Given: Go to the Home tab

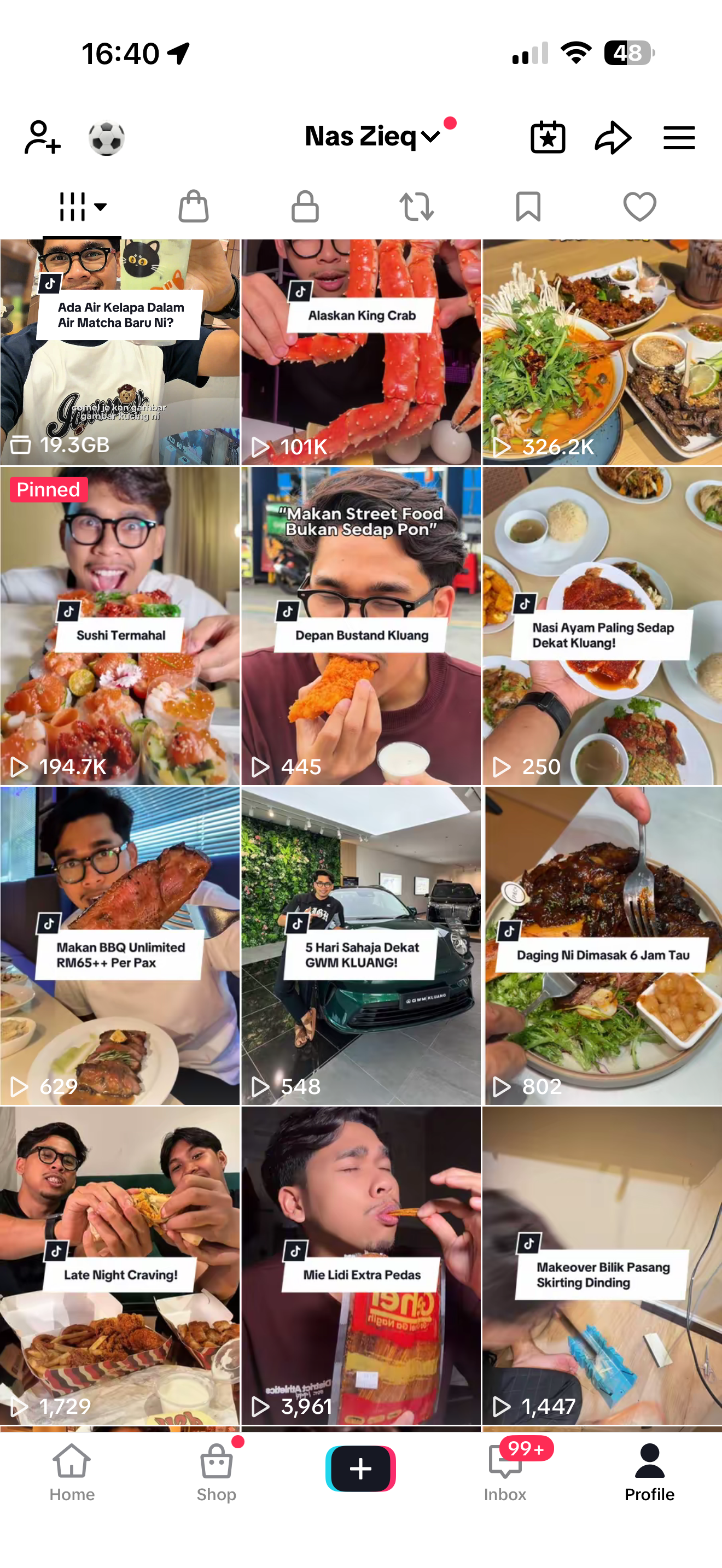Looking at the screenshot, I should 72,1472.
